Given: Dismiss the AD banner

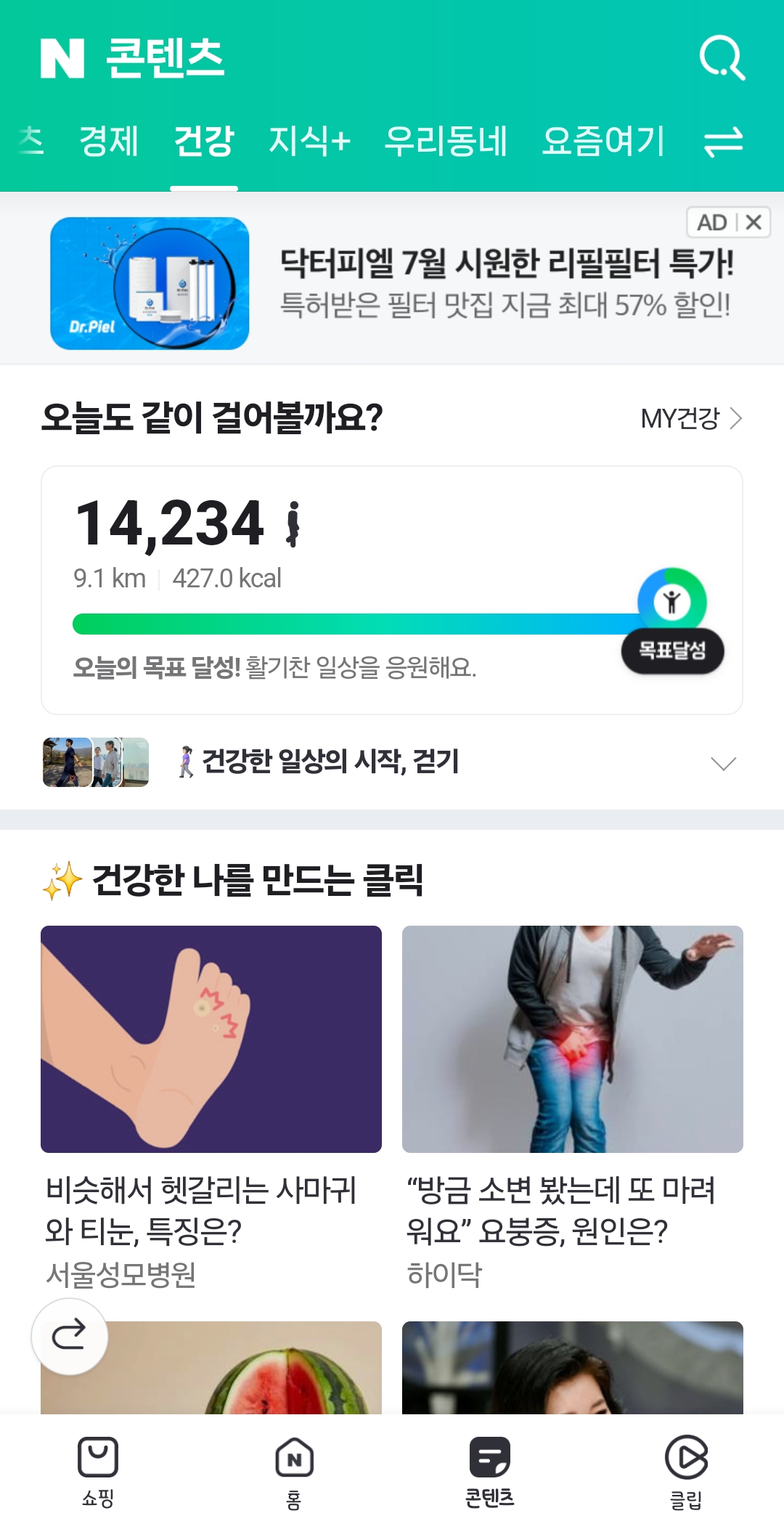Looking at the screenshot, I should click(x=754, y=222).
